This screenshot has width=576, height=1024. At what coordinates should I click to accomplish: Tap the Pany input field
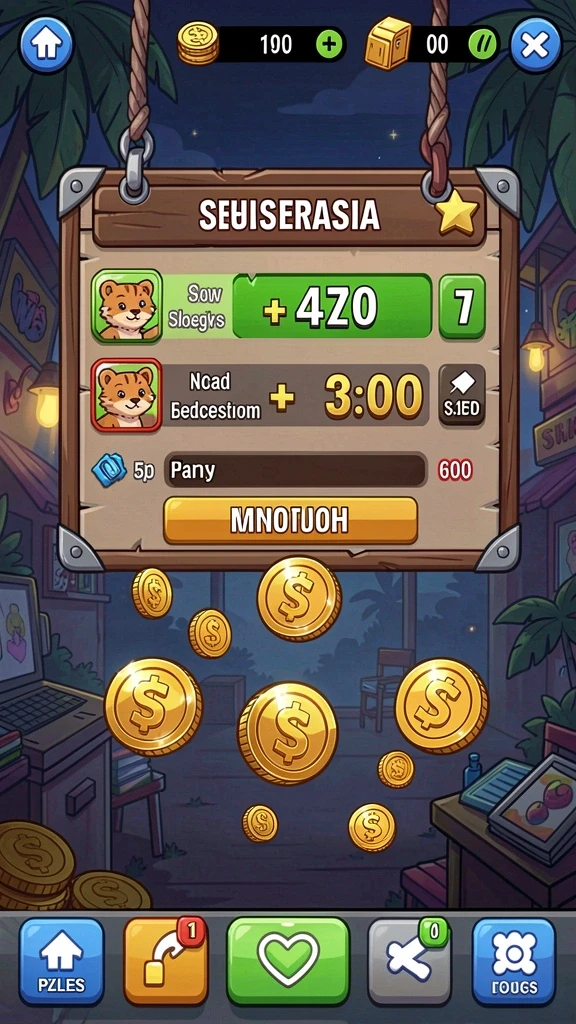coord(295,470)
